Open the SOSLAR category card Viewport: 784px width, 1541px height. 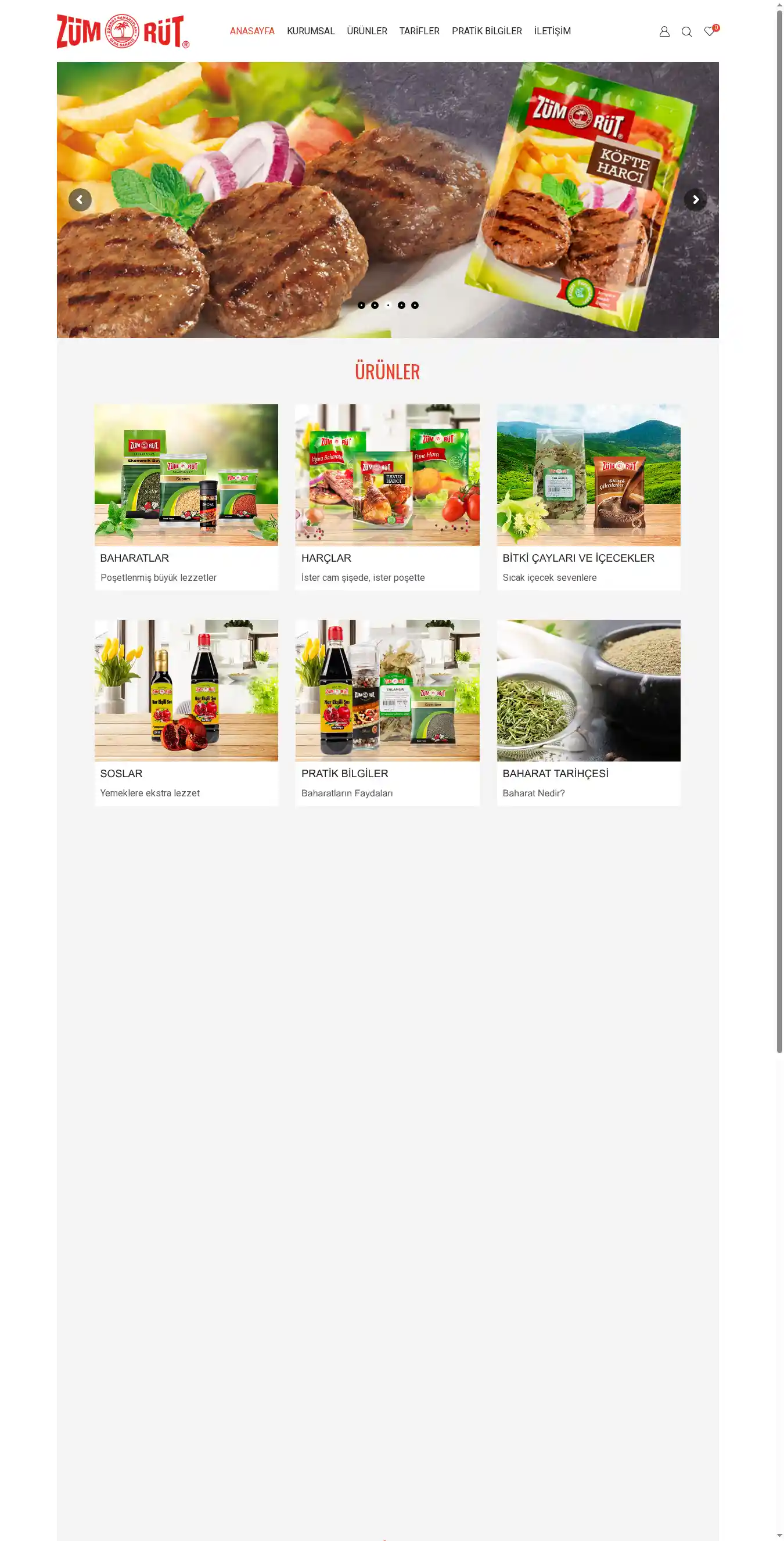click(x=186, y=712)
